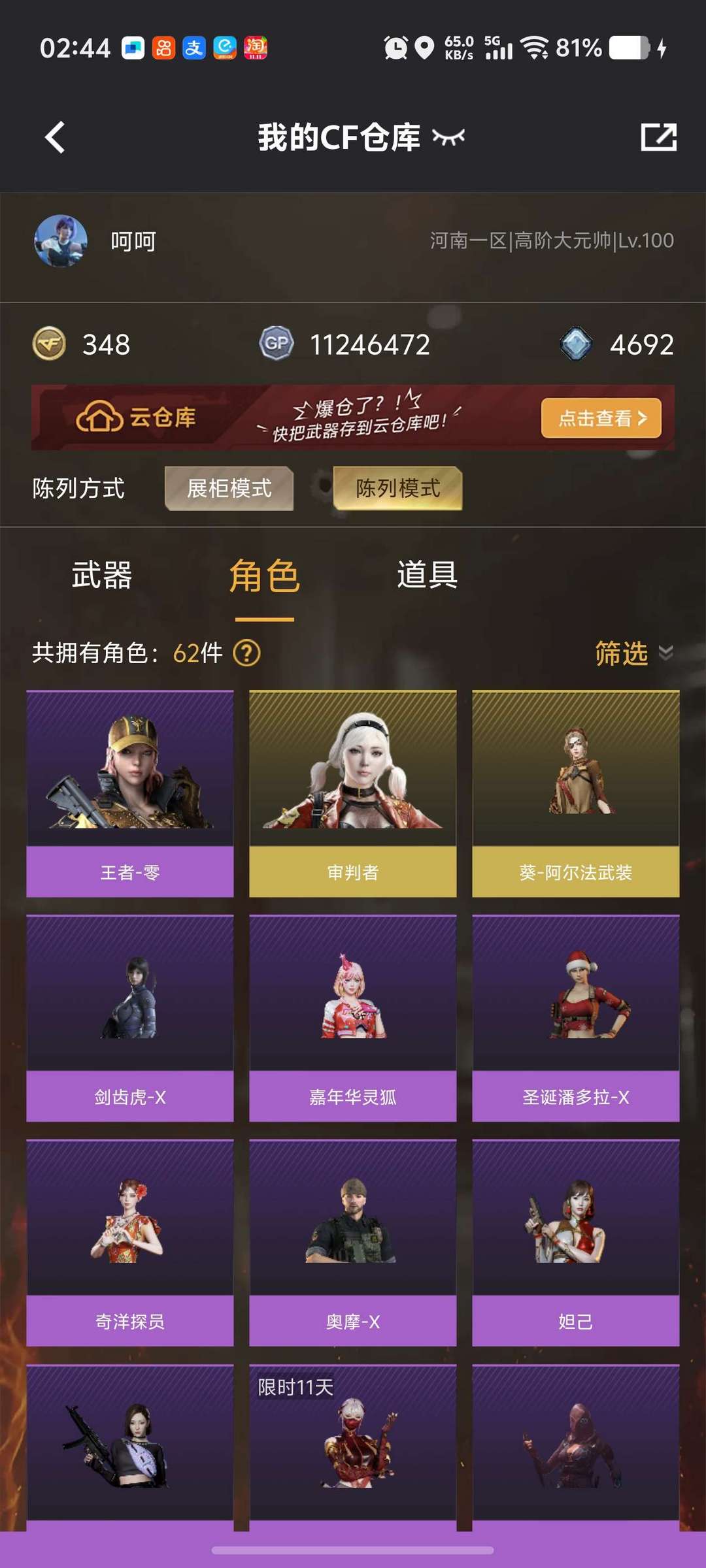Switch to the 武器 tab
This screenshot has height=1568, width=706.
102,575
